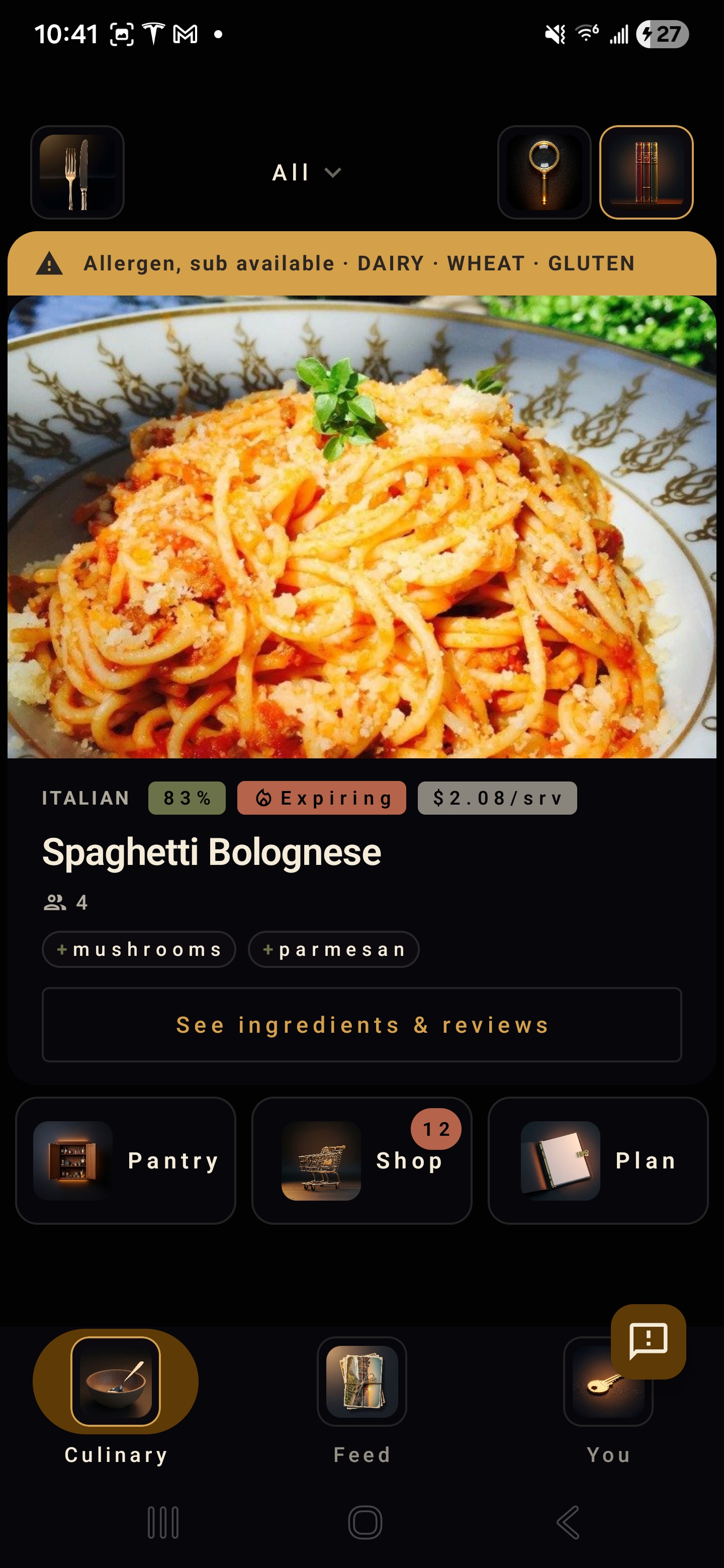The height and width of the screenshot is (1568, 724).
Task: Open the magnifying glass search
Action: click(544, 172)
